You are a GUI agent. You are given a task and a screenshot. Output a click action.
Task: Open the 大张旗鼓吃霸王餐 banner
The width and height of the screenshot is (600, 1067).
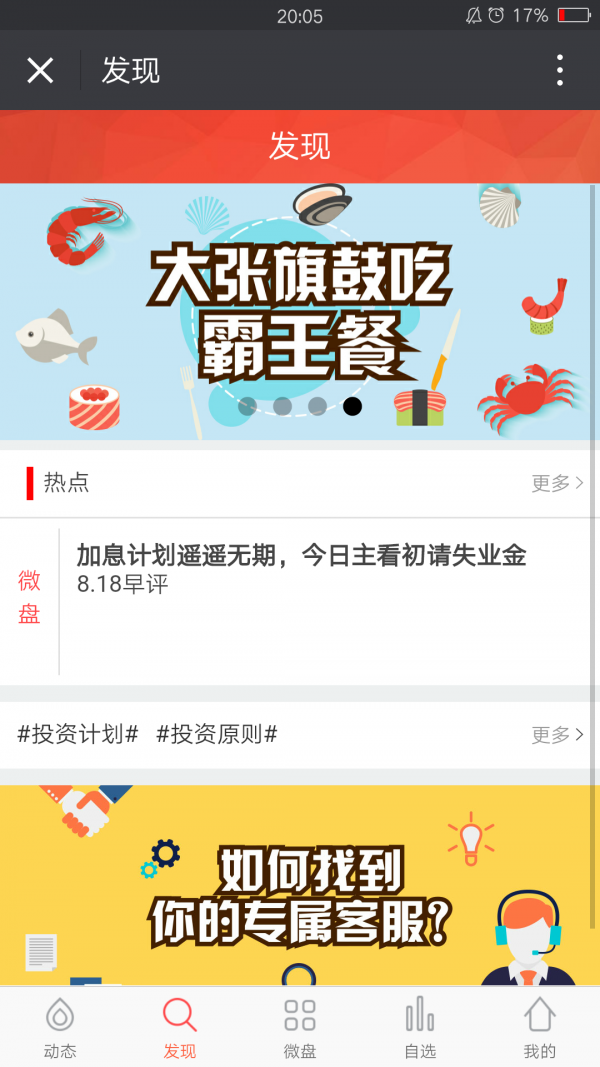(x=300, y=310)
